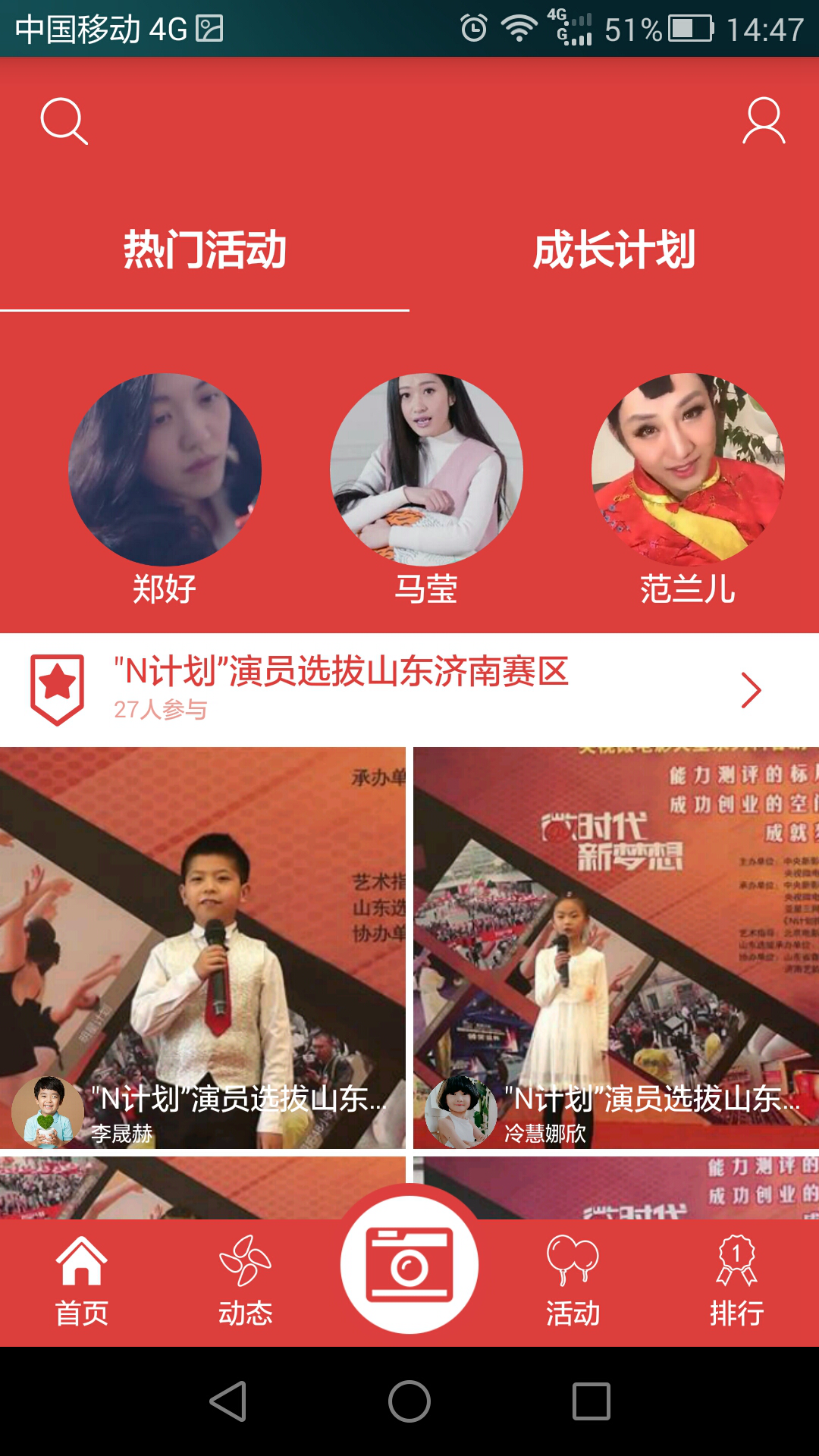The height and width of the screenshot is (1456, 819).
Task: Open the "N计划"演员选拔山东济南赛区 event row
Action: point(409,689)
